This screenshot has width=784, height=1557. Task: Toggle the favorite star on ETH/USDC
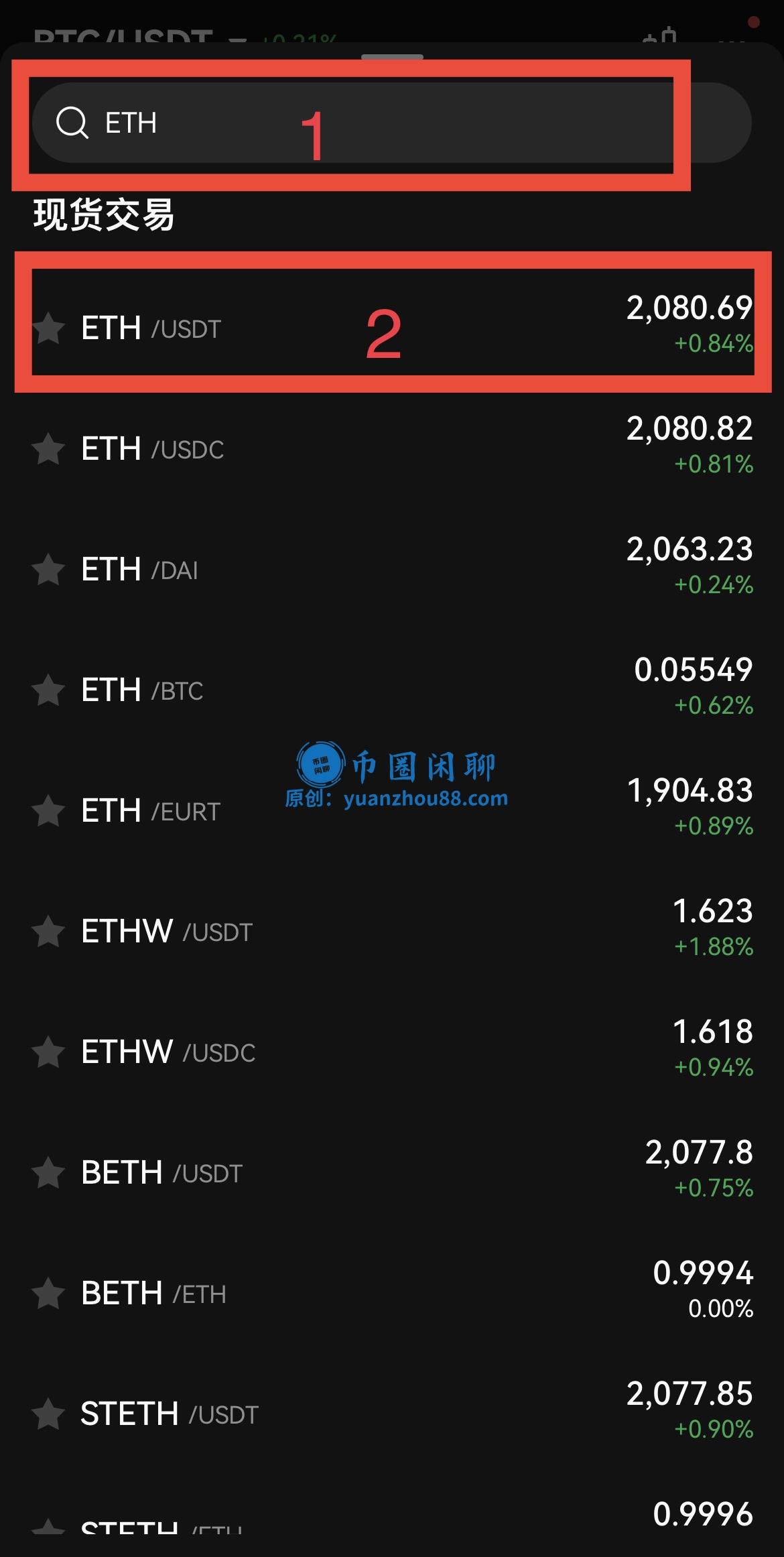[x=48, y=448]
